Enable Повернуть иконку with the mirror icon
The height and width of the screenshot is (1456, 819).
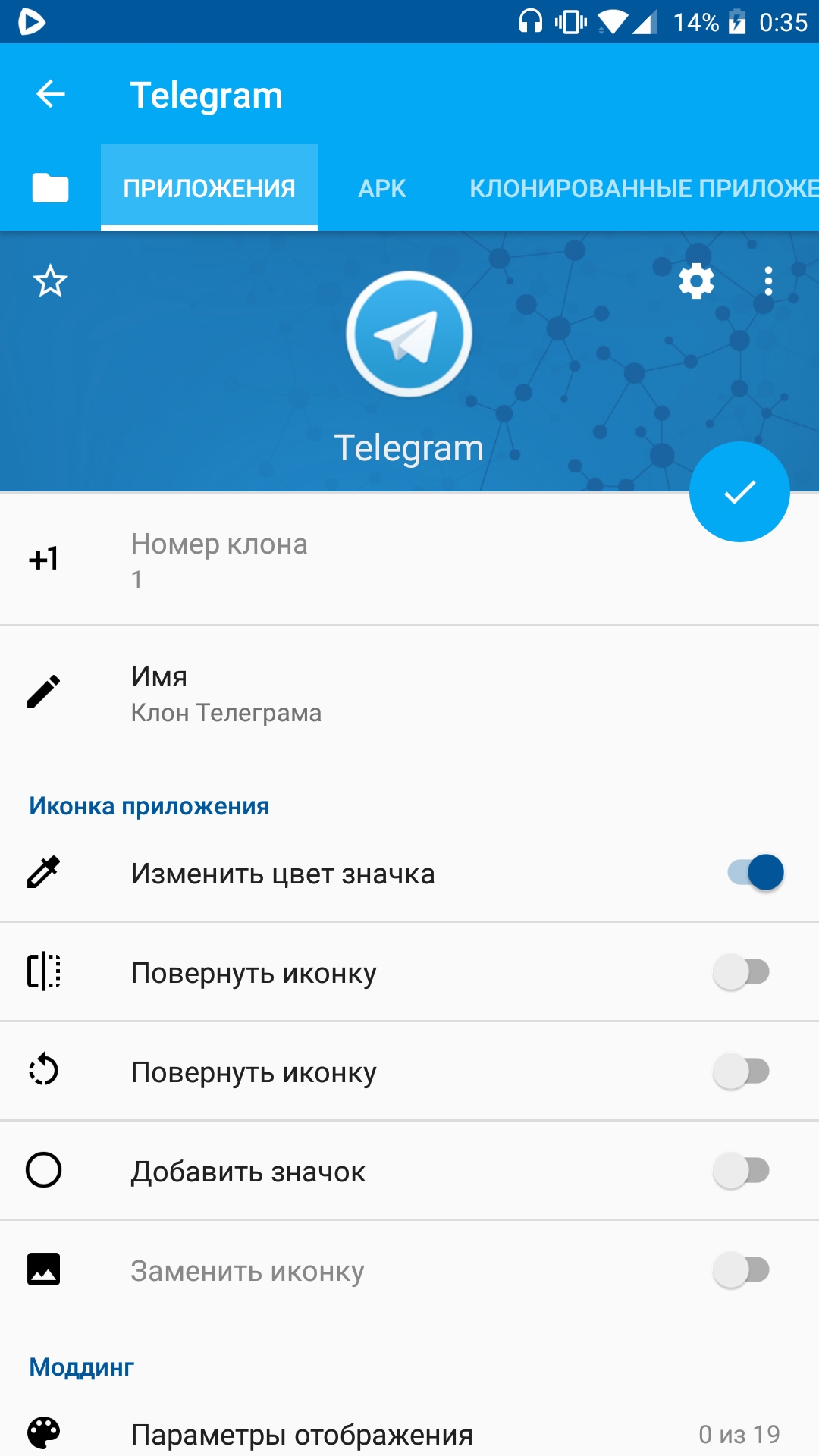coord(742,972)
